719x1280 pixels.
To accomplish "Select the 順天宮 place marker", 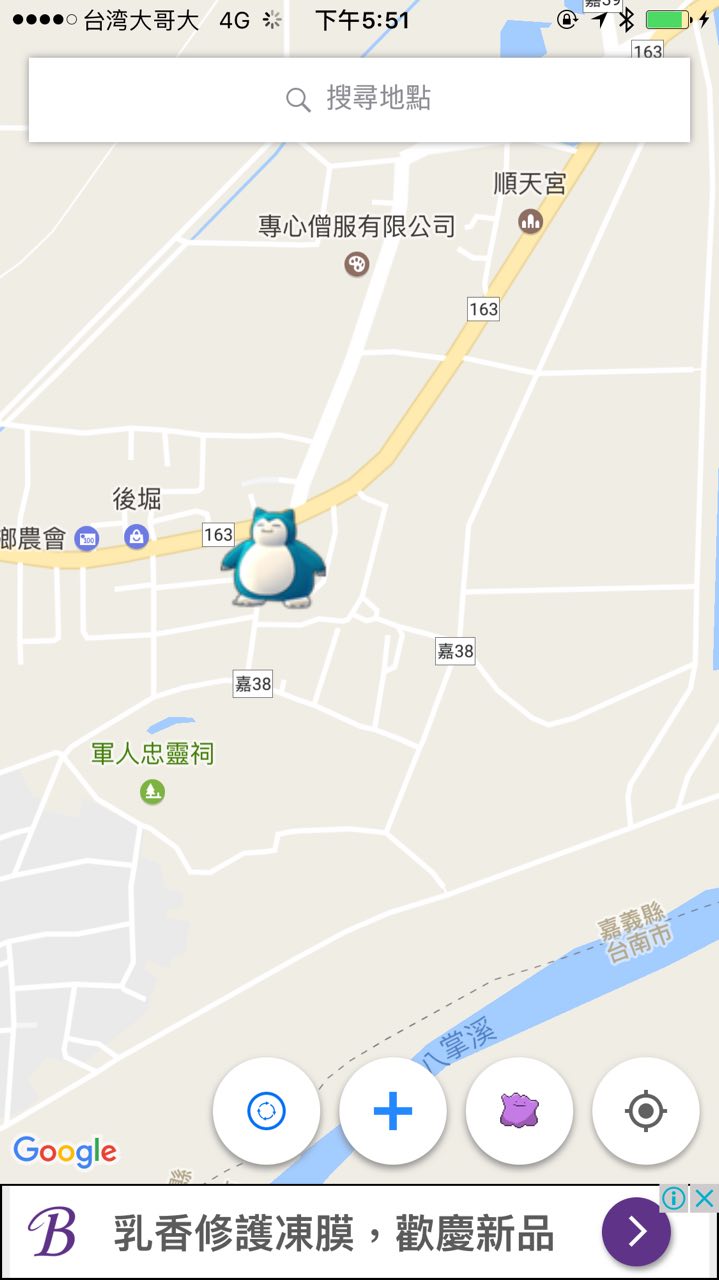I will (530, 221).
